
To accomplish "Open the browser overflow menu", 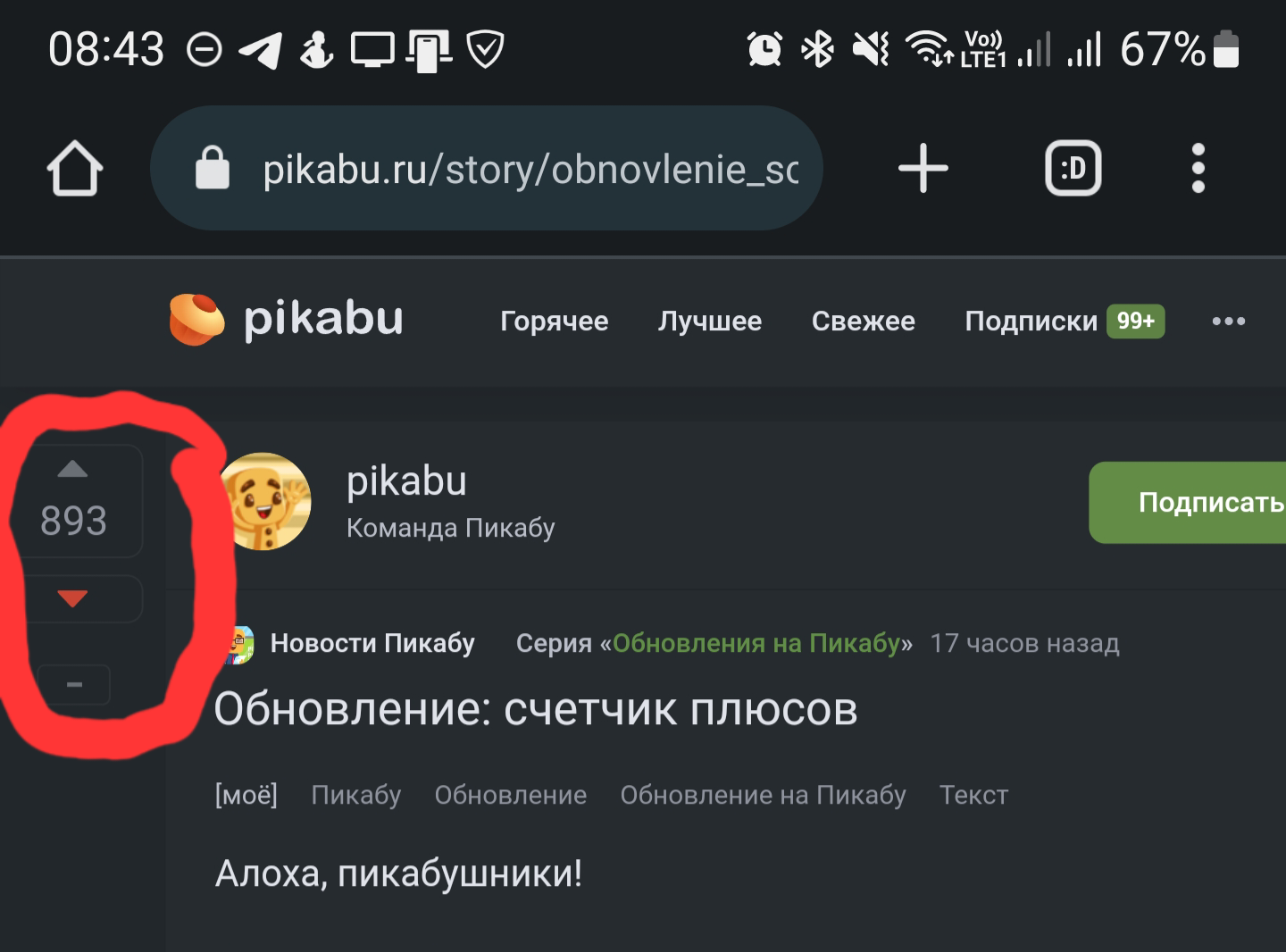I will pyautogui.click(x=1198, y=168).
